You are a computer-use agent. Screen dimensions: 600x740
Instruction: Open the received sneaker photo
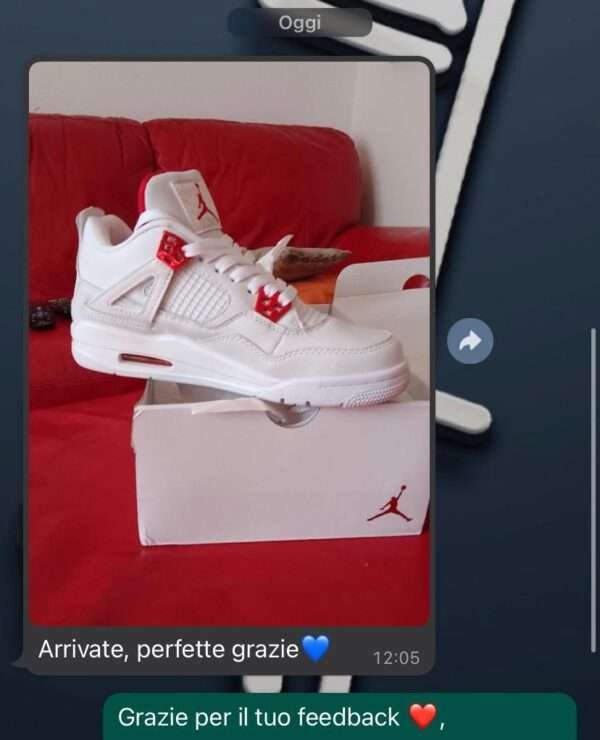coord(230,343)
